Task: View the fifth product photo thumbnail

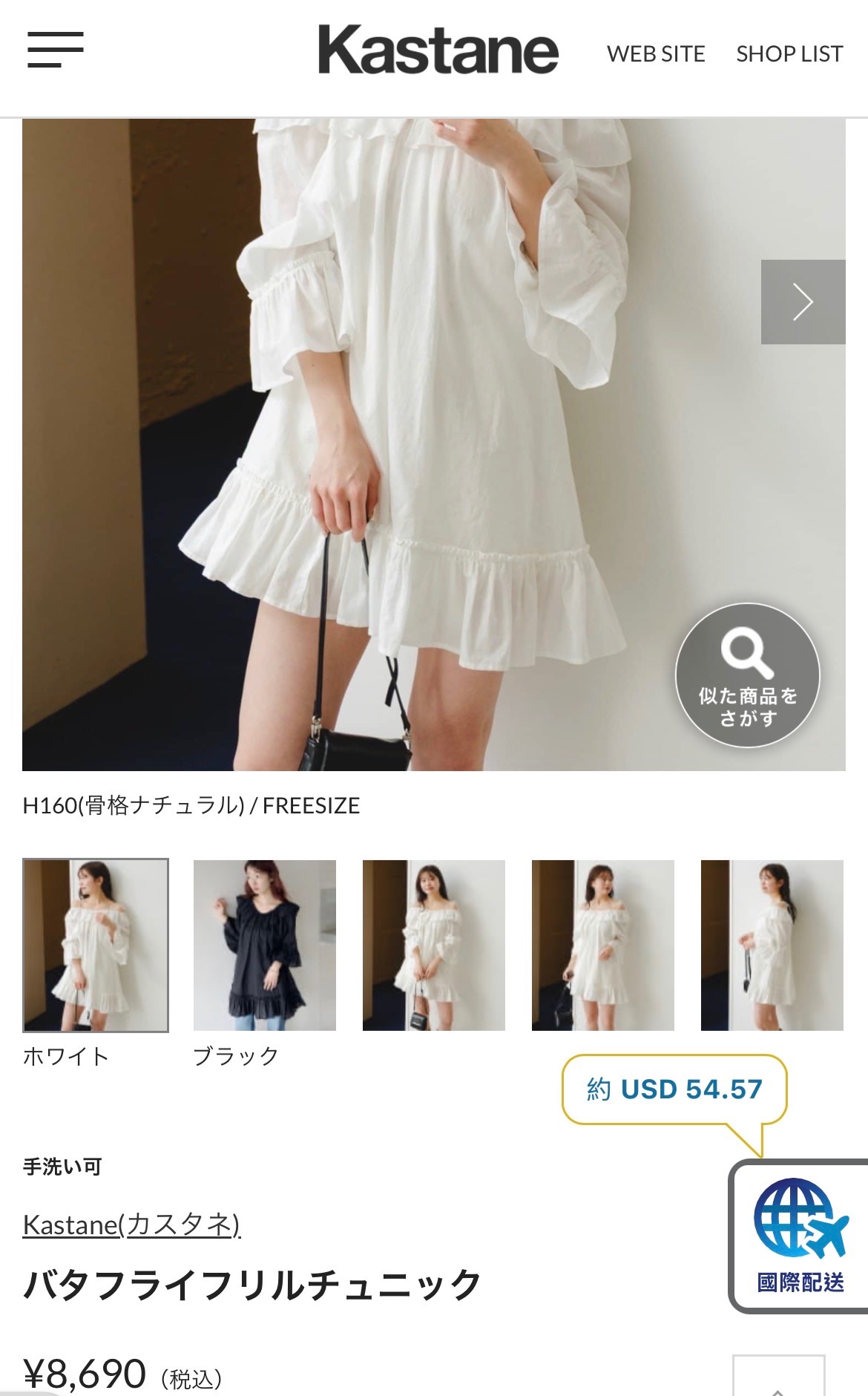Action: coord(772,945)
